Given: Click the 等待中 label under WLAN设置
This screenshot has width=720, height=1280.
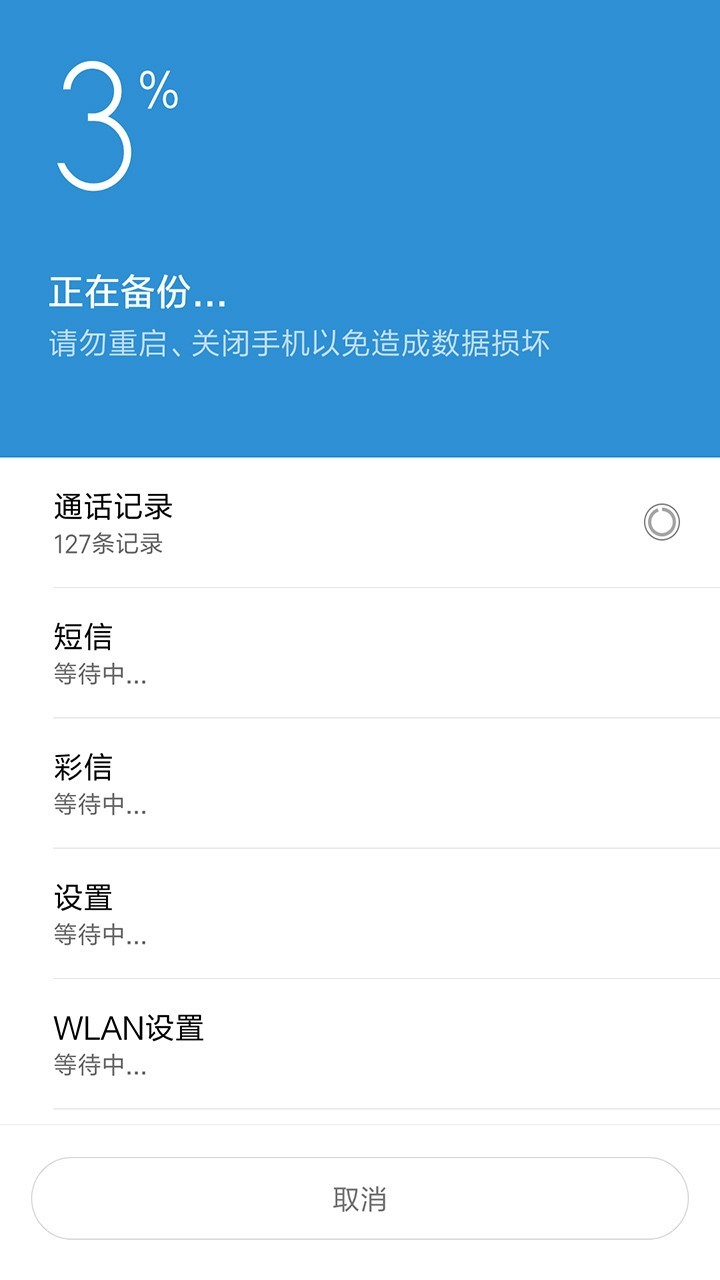Looking at the screenshot, I should click(x=98, y=1069).
